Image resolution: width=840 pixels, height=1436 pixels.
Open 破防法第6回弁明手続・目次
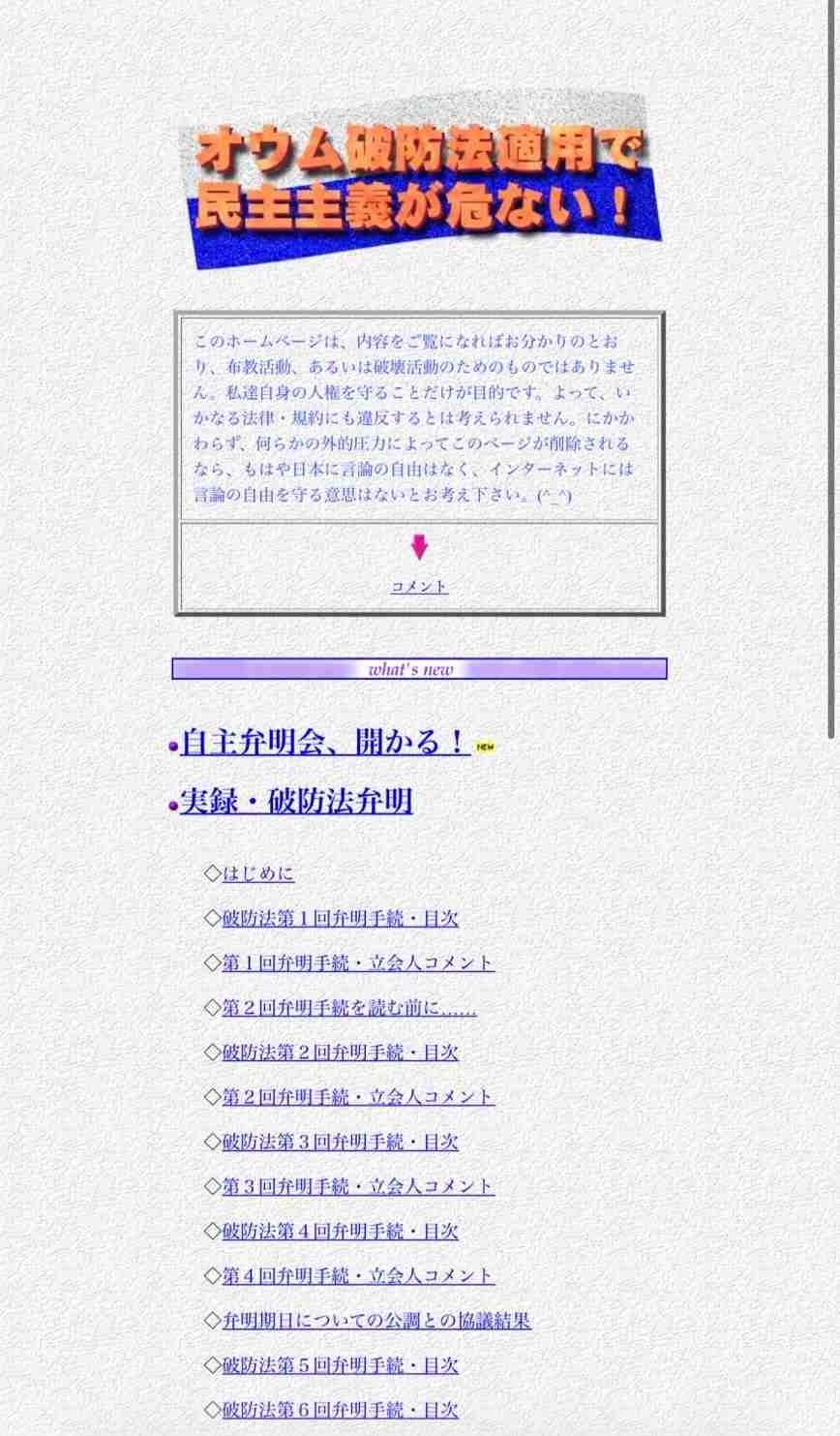(340, 1410)
